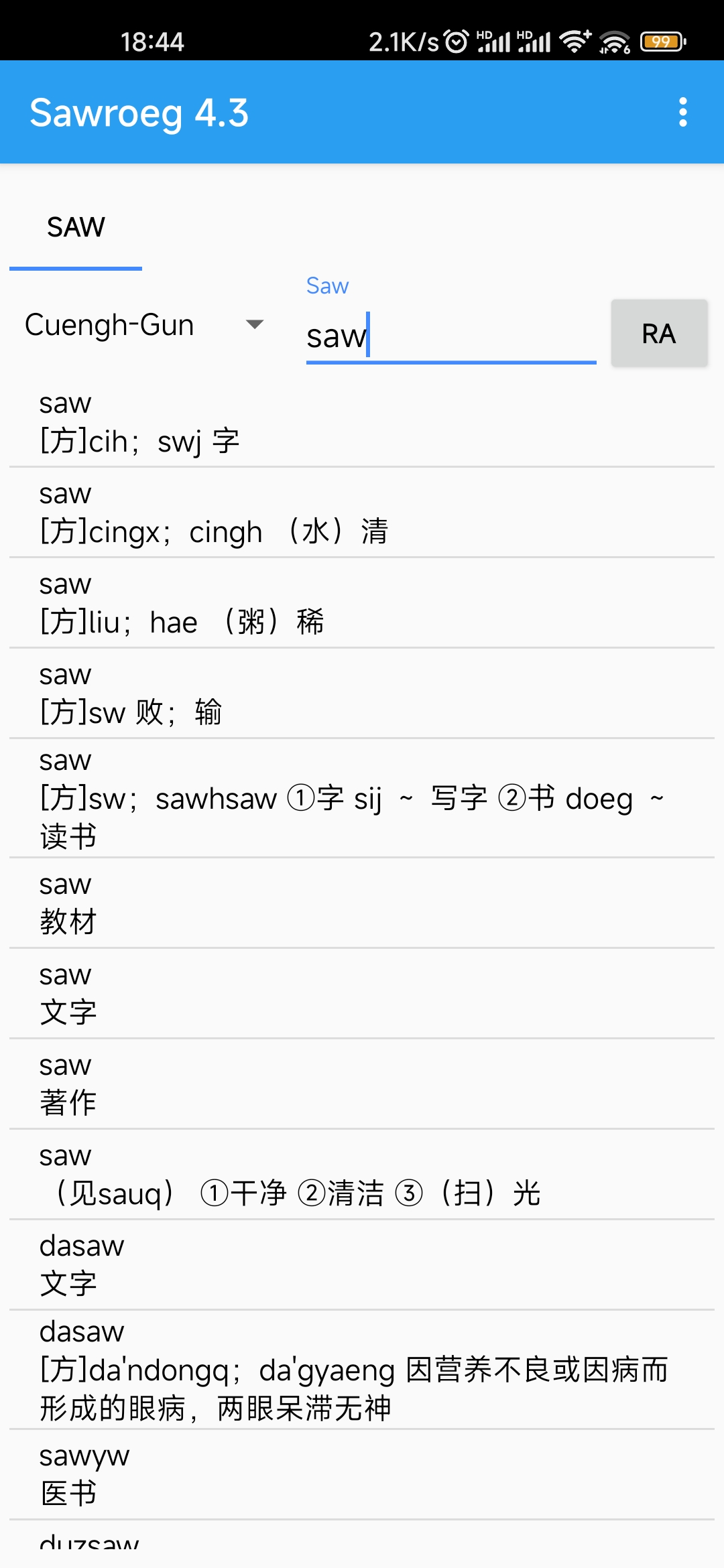The height and width of the screenshot is (1568, 724).
Task: Open the saw entry meaning 著作
Action: coord(362,1084)
